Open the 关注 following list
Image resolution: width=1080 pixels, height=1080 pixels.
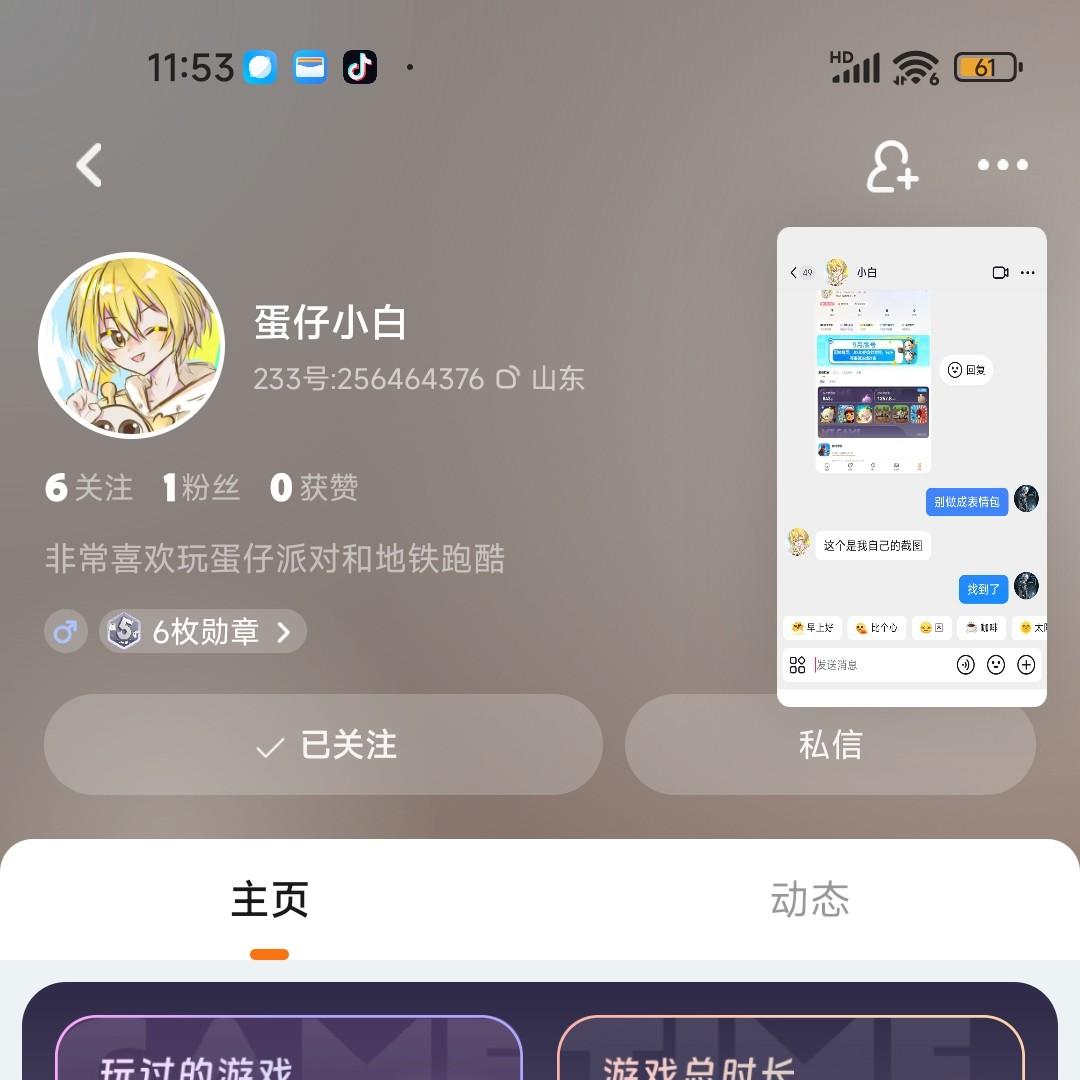[x=89, y=488]
